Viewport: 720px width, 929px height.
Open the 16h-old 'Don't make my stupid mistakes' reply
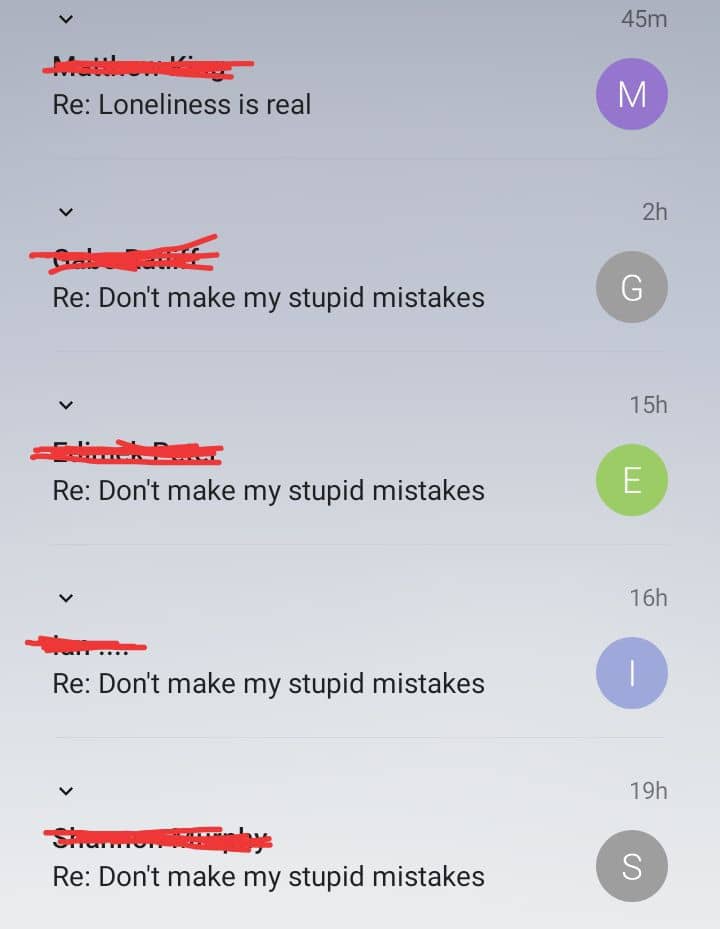[268, 683]
